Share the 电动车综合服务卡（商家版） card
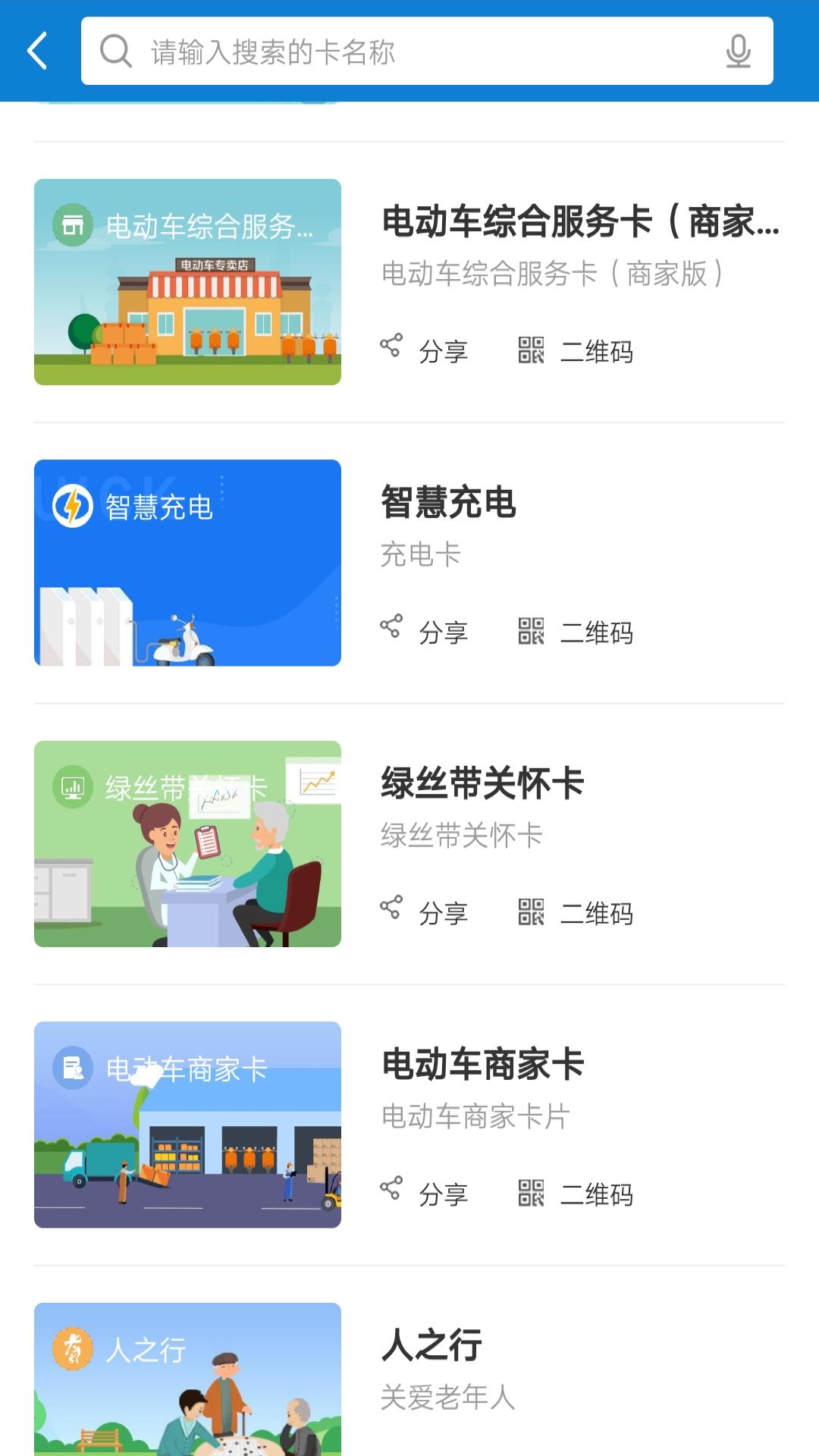Screen dimensions: 819x1456 click(x=425, y=350)
